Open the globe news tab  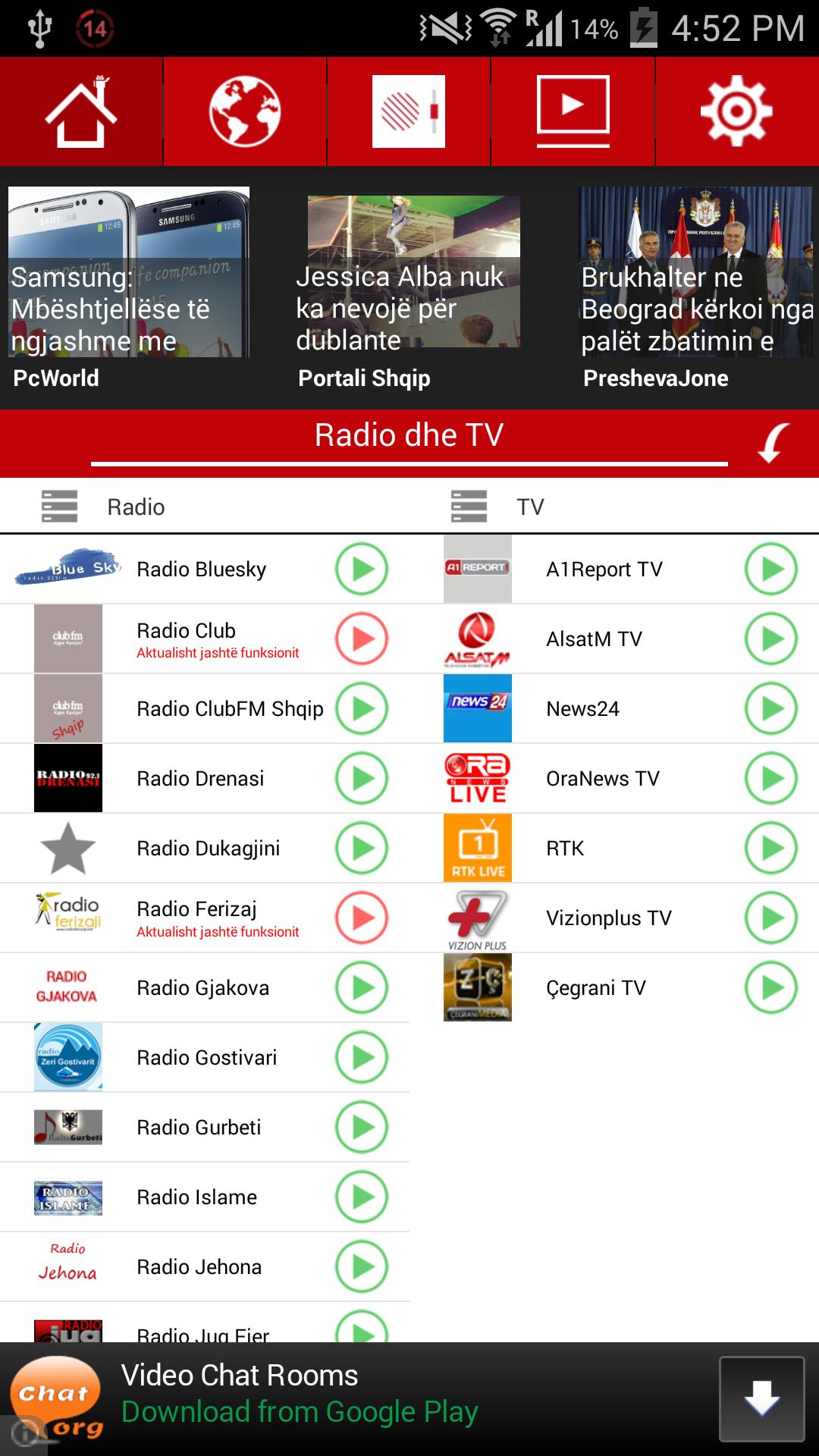tap(245, 111)
